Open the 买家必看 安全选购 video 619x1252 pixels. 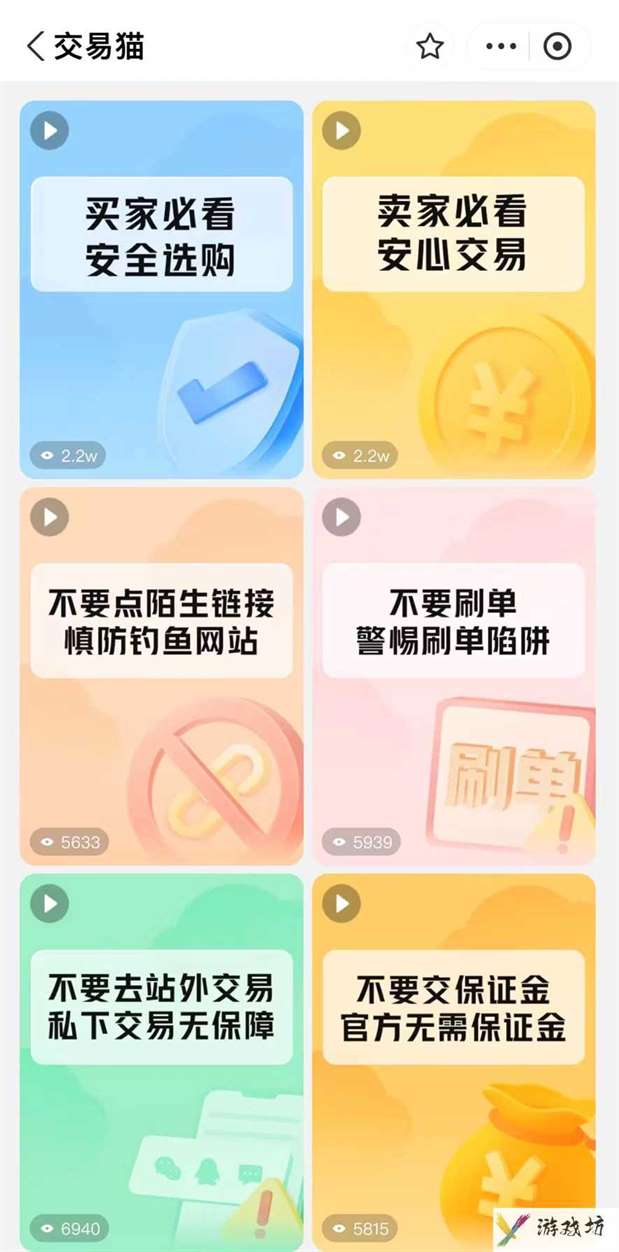point(161,289)
